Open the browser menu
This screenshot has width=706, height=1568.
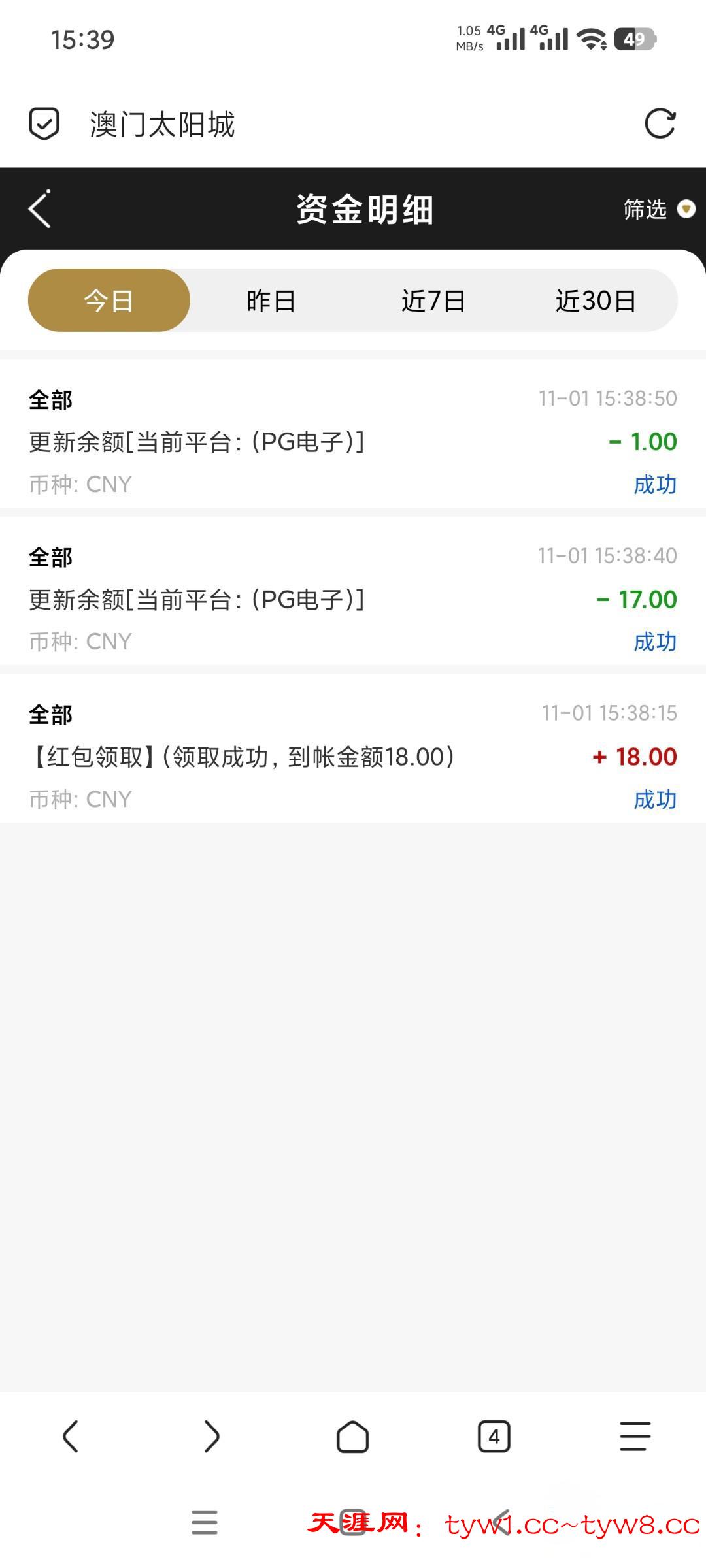[x=635, y=1437]
